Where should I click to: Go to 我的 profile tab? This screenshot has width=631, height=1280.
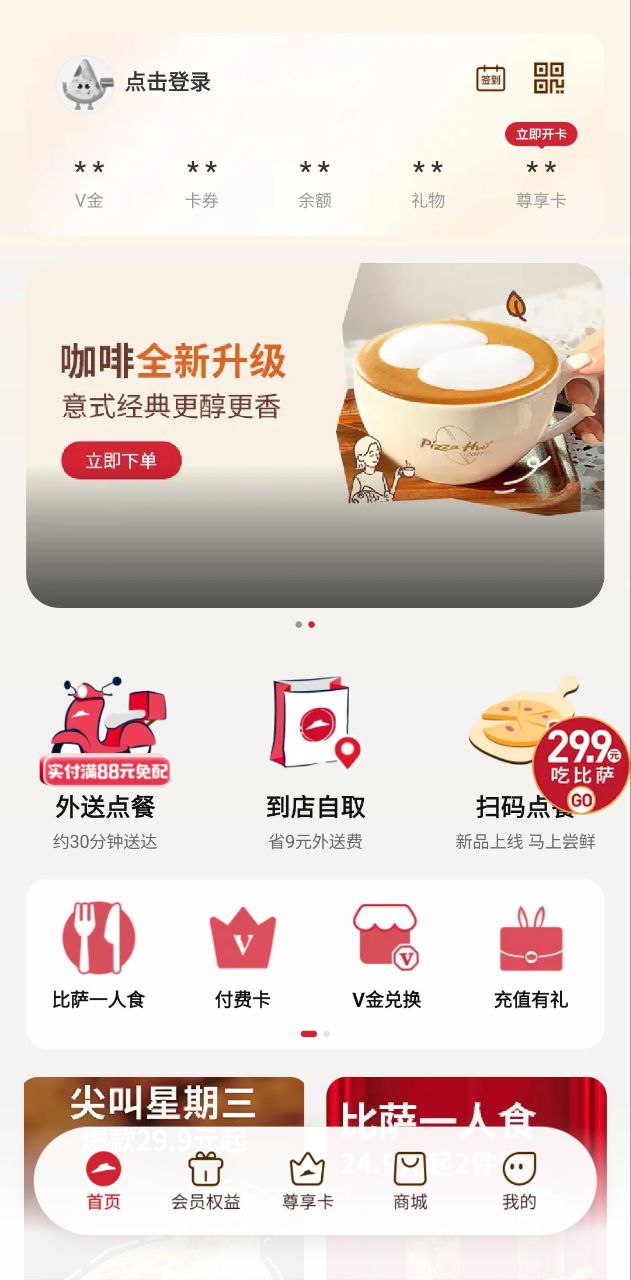click(519, 1181)
